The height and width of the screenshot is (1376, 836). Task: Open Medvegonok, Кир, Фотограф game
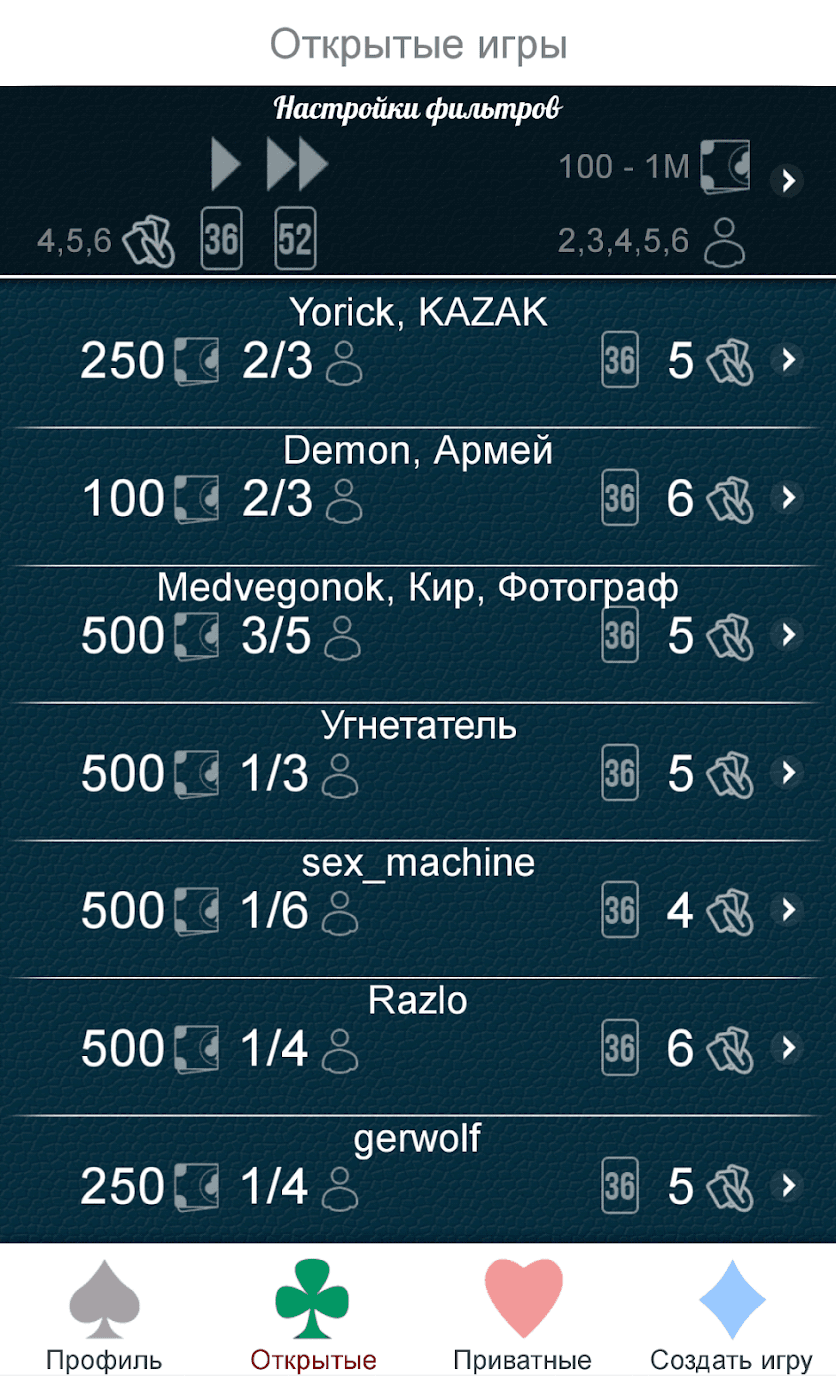[789, 634]
